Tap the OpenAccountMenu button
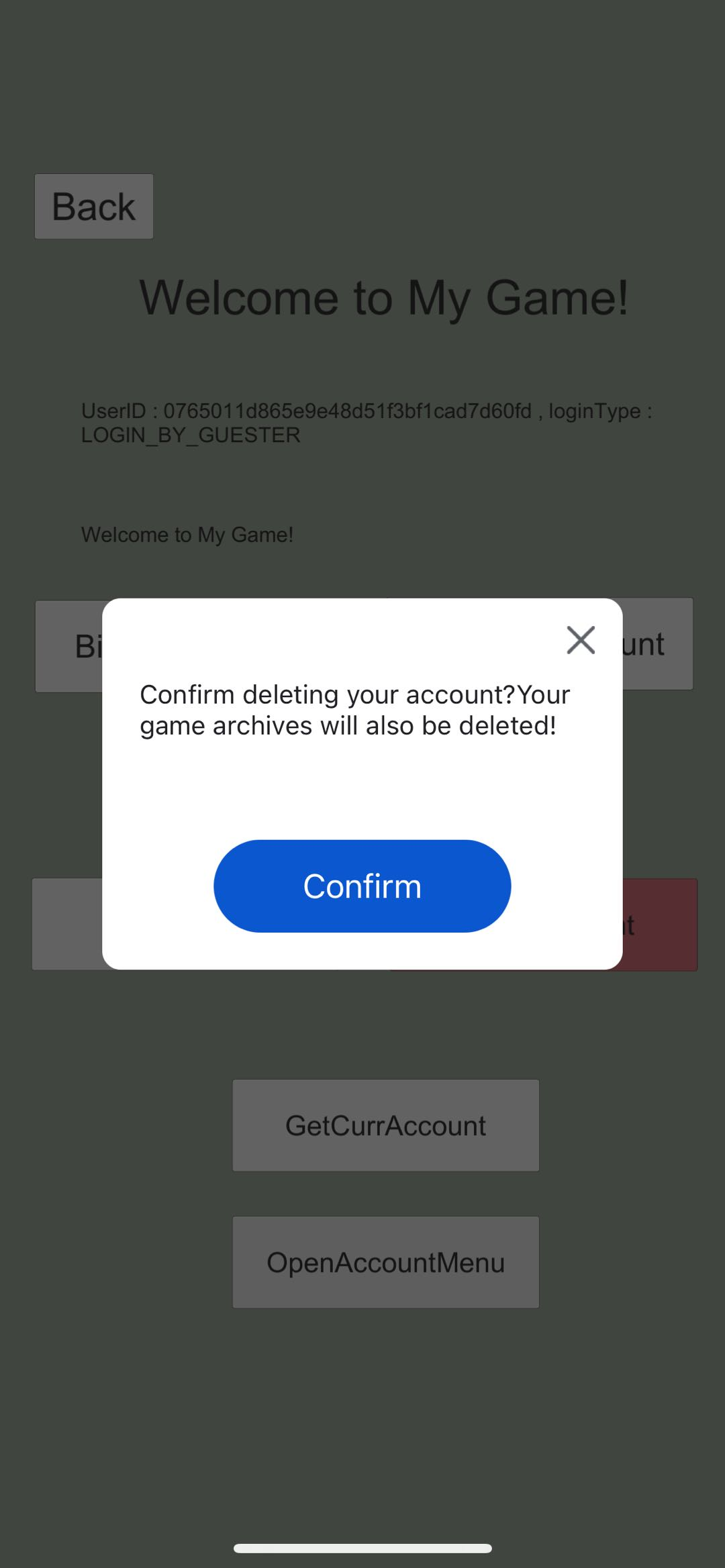725x1568 pixels. pyautogui.click(x=386, y=1262)
